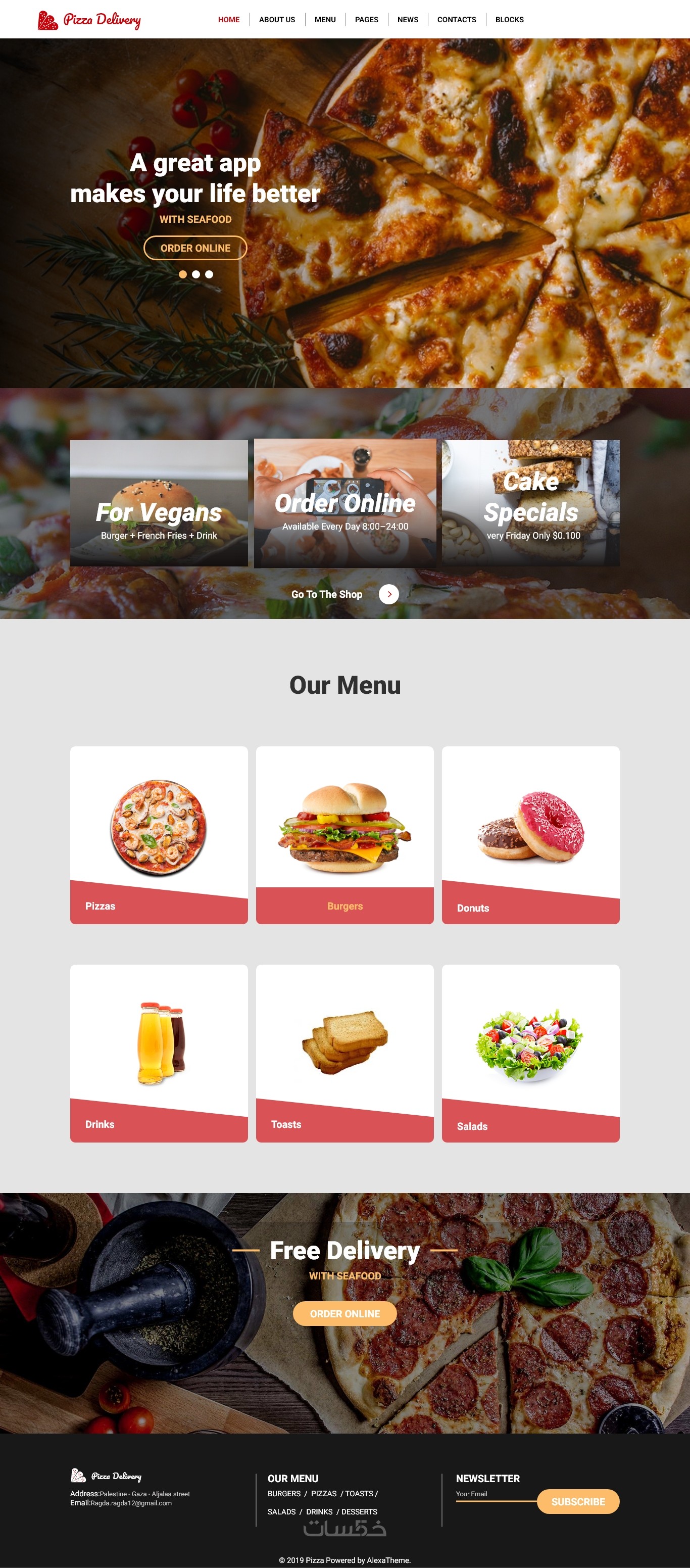Open the Burgers menu card
The image size is (690, 1568).
pyautogui.click(x=344, y=834)
